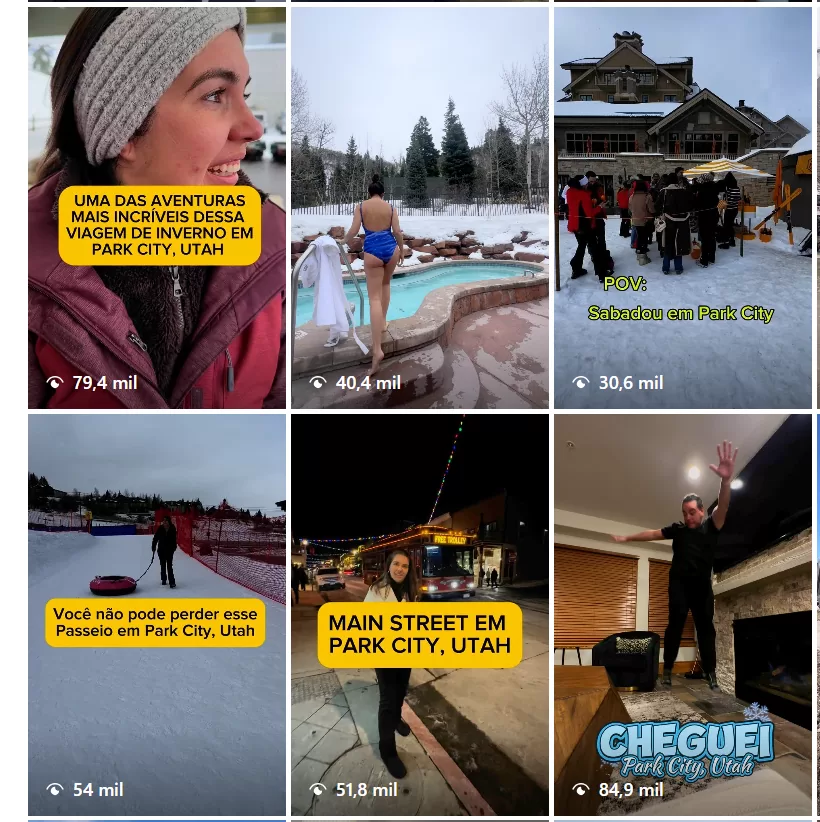Open the 'Main Street em Park City, Utah' video
Image resolution: width=820 pixels, height=822 pixels.
point(420,615)
